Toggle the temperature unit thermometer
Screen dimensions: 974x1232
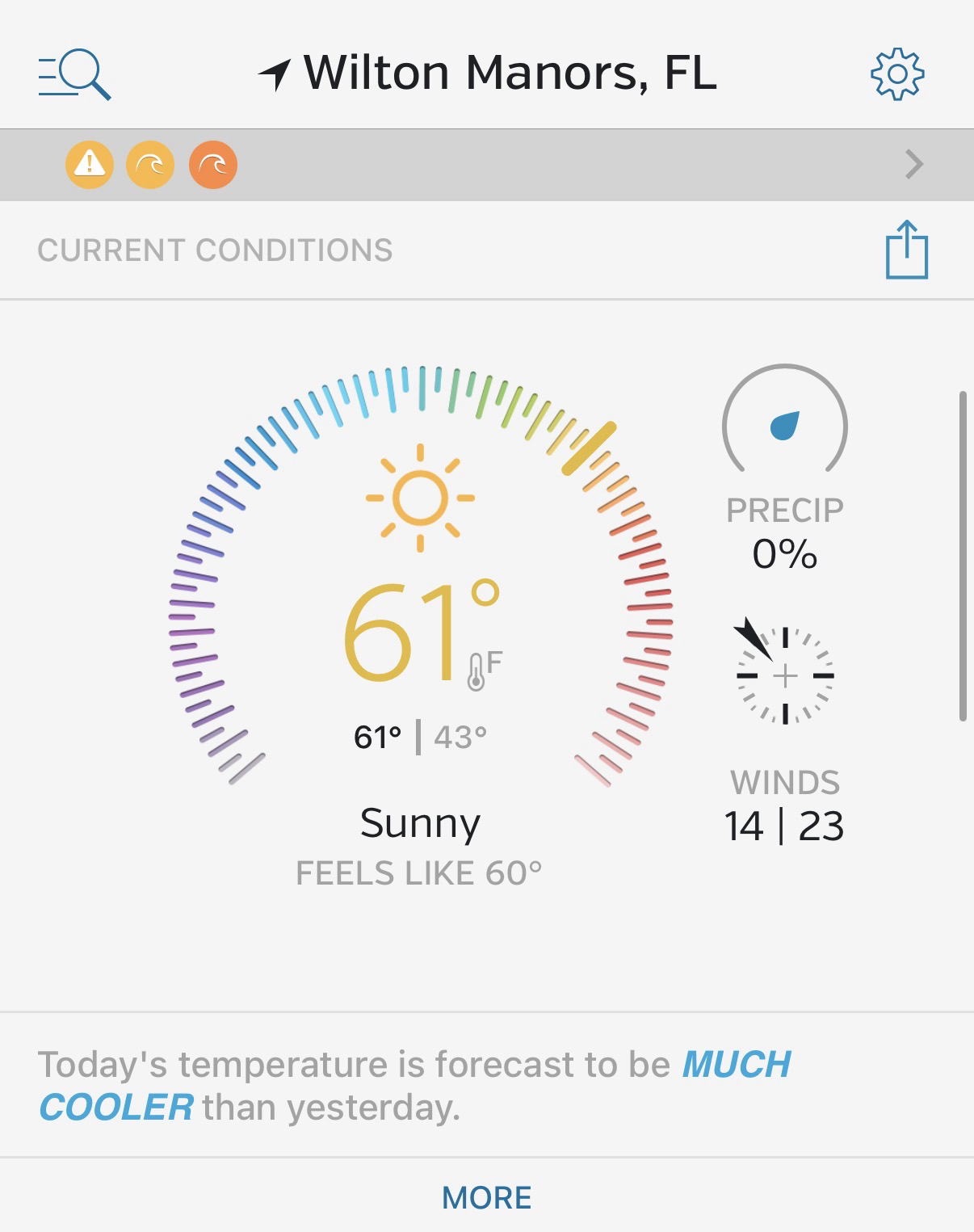[x=484, y=671]
